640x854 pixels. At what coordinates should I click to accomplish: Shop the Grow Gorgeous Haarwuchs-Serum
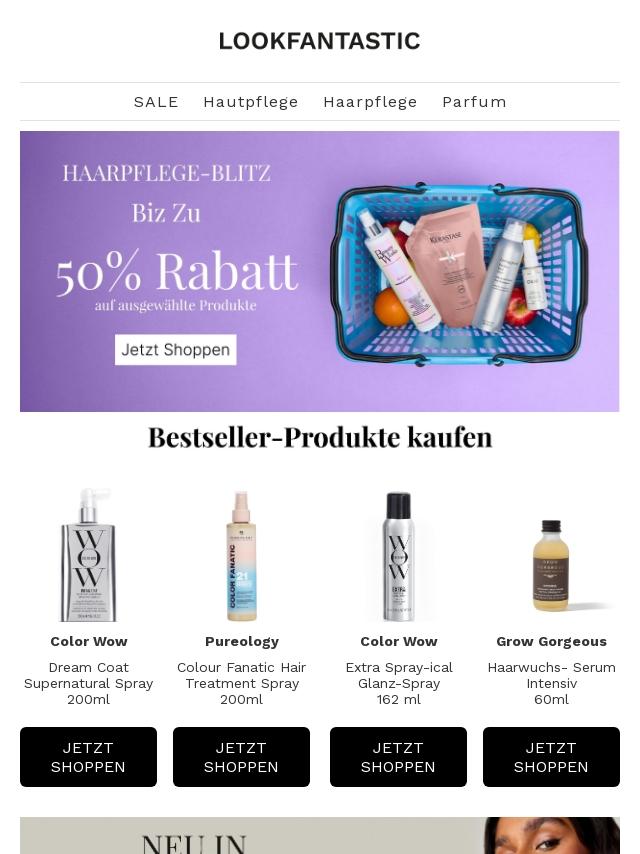coord(551,757)
